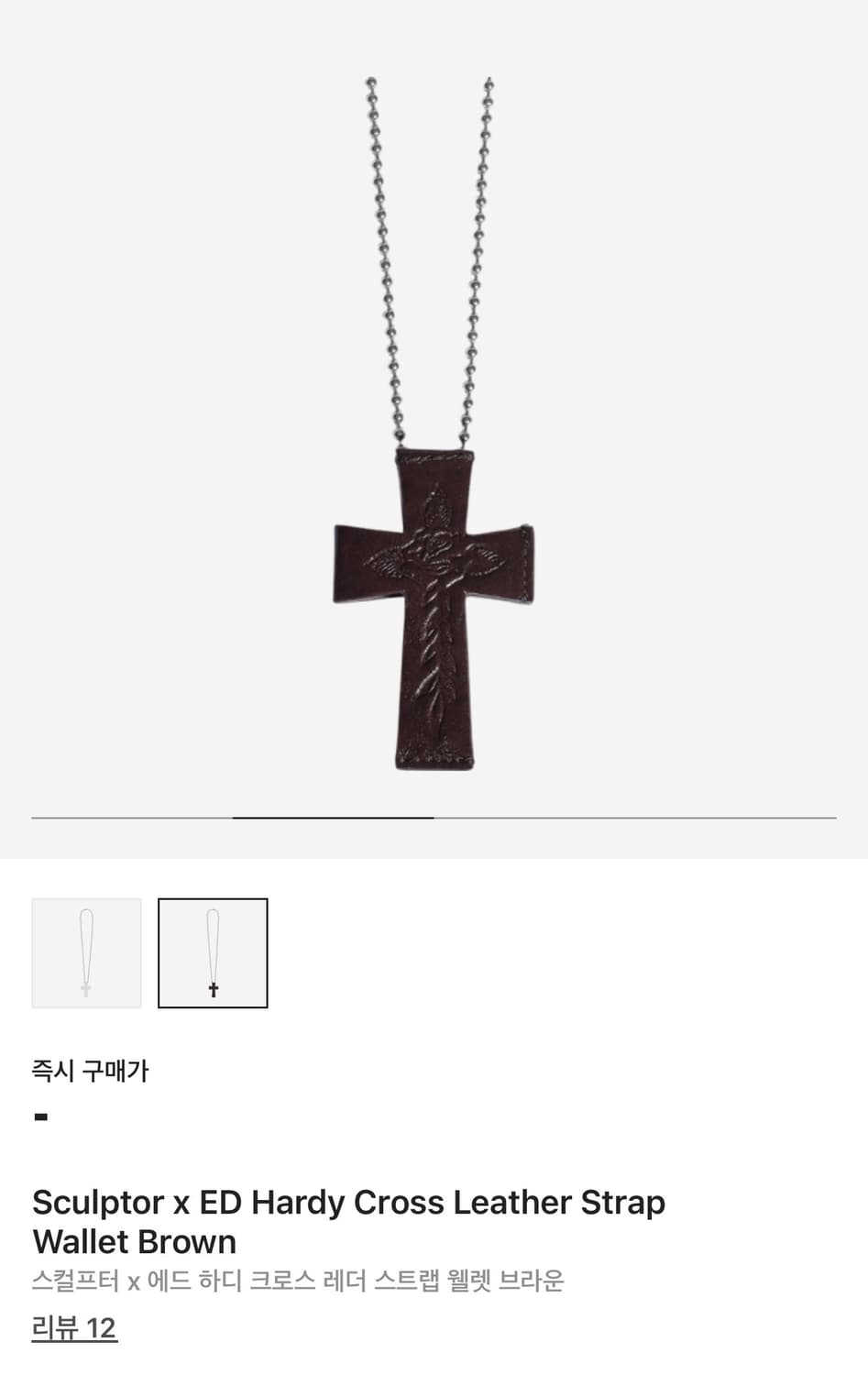
Task: Tap the cross emblem in the selected thumbnail
Action: (x=213, y=988)
